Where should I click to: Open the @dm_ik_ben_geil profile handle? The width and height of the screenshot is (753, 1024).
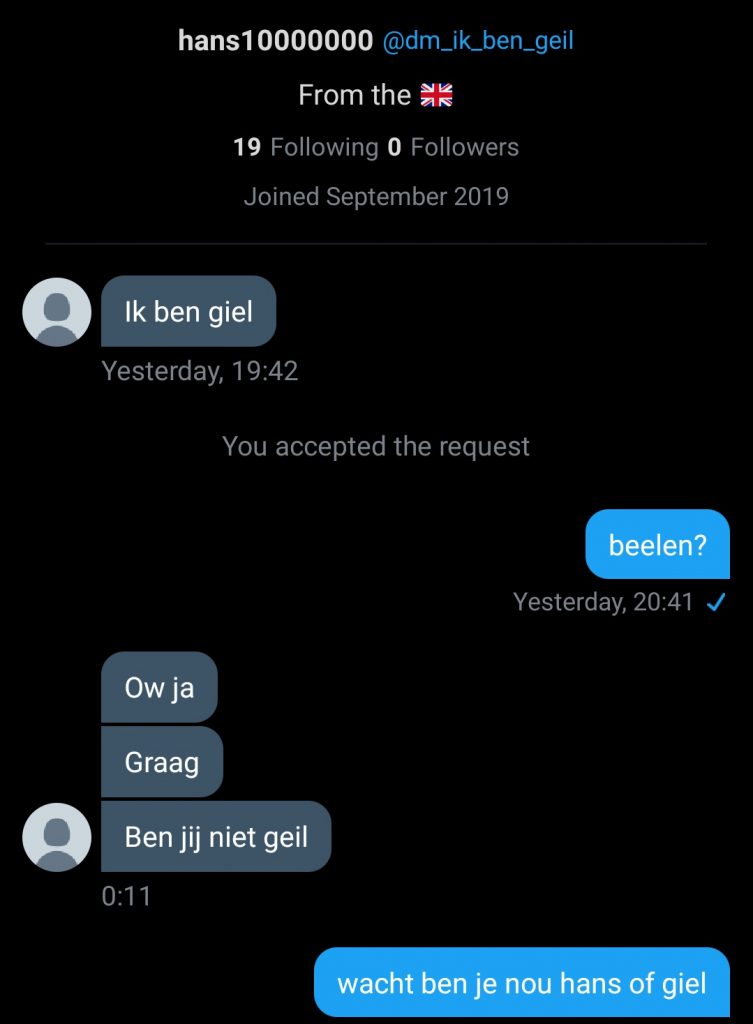[478, 41]
